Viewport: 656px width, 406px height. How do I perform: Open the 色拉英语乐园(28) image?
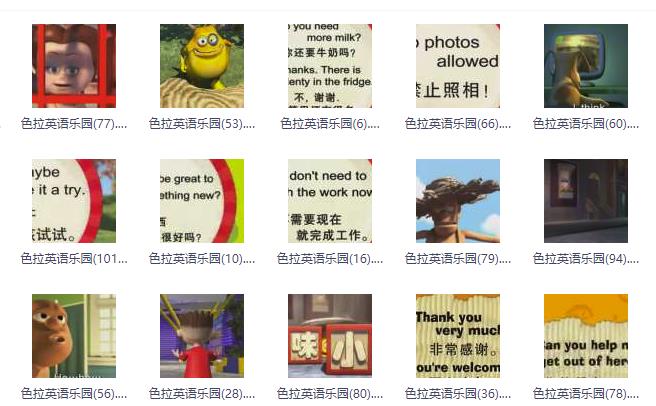[202, 336]
